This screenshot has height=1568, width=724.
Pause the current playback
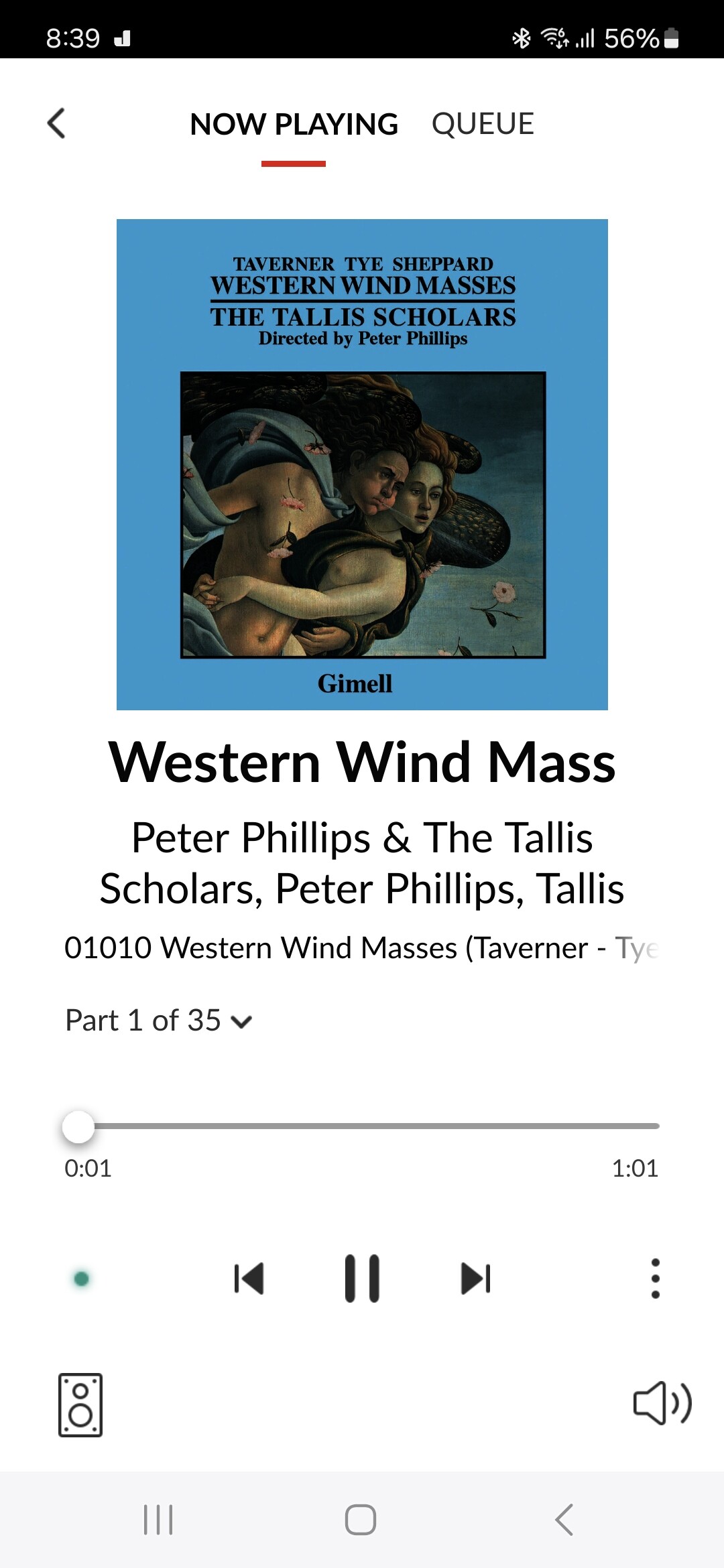click(362, 1278)
